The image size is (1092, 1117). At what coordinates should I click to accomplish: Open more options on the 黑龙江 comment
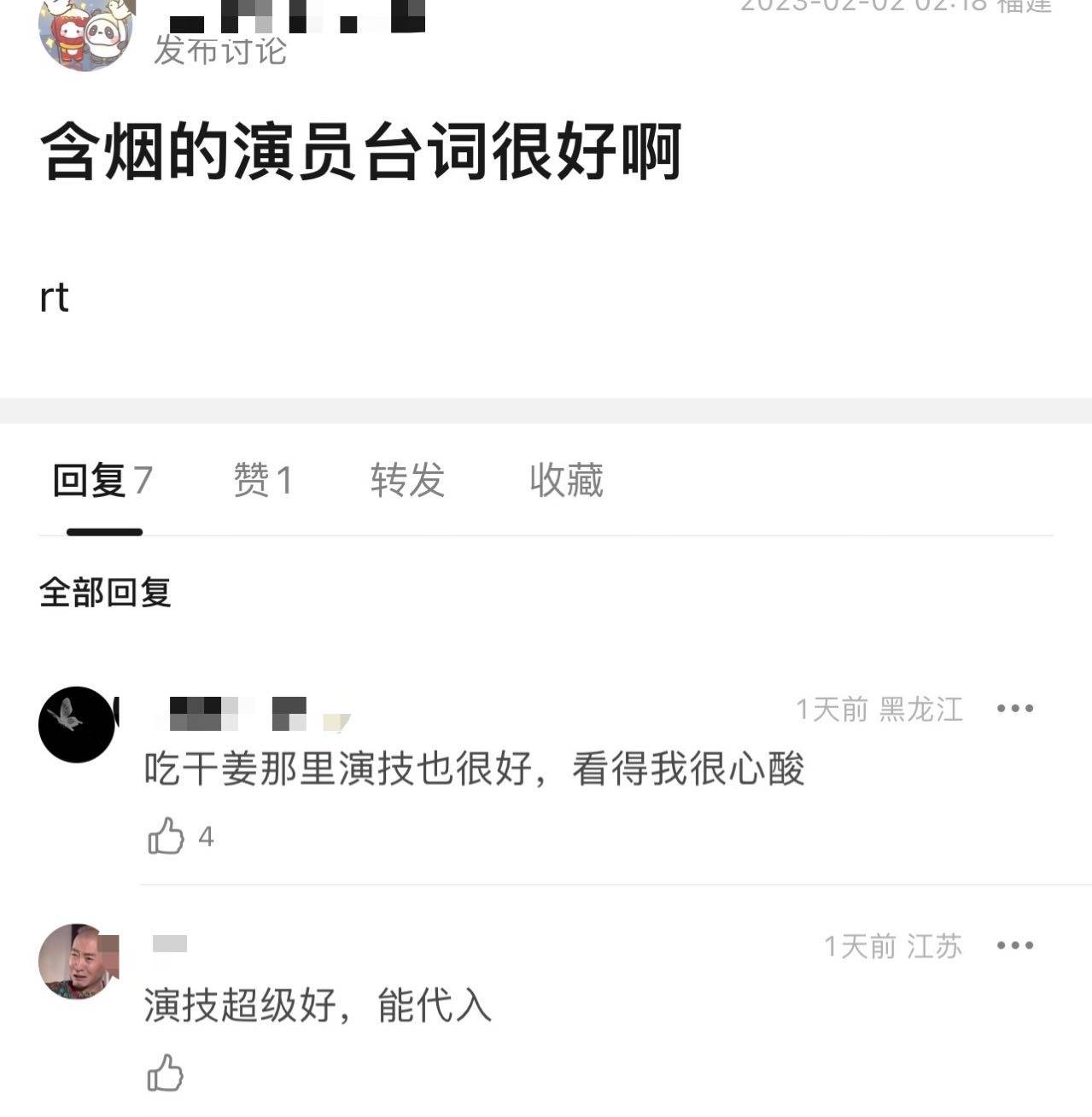[x=1014, y=709]
